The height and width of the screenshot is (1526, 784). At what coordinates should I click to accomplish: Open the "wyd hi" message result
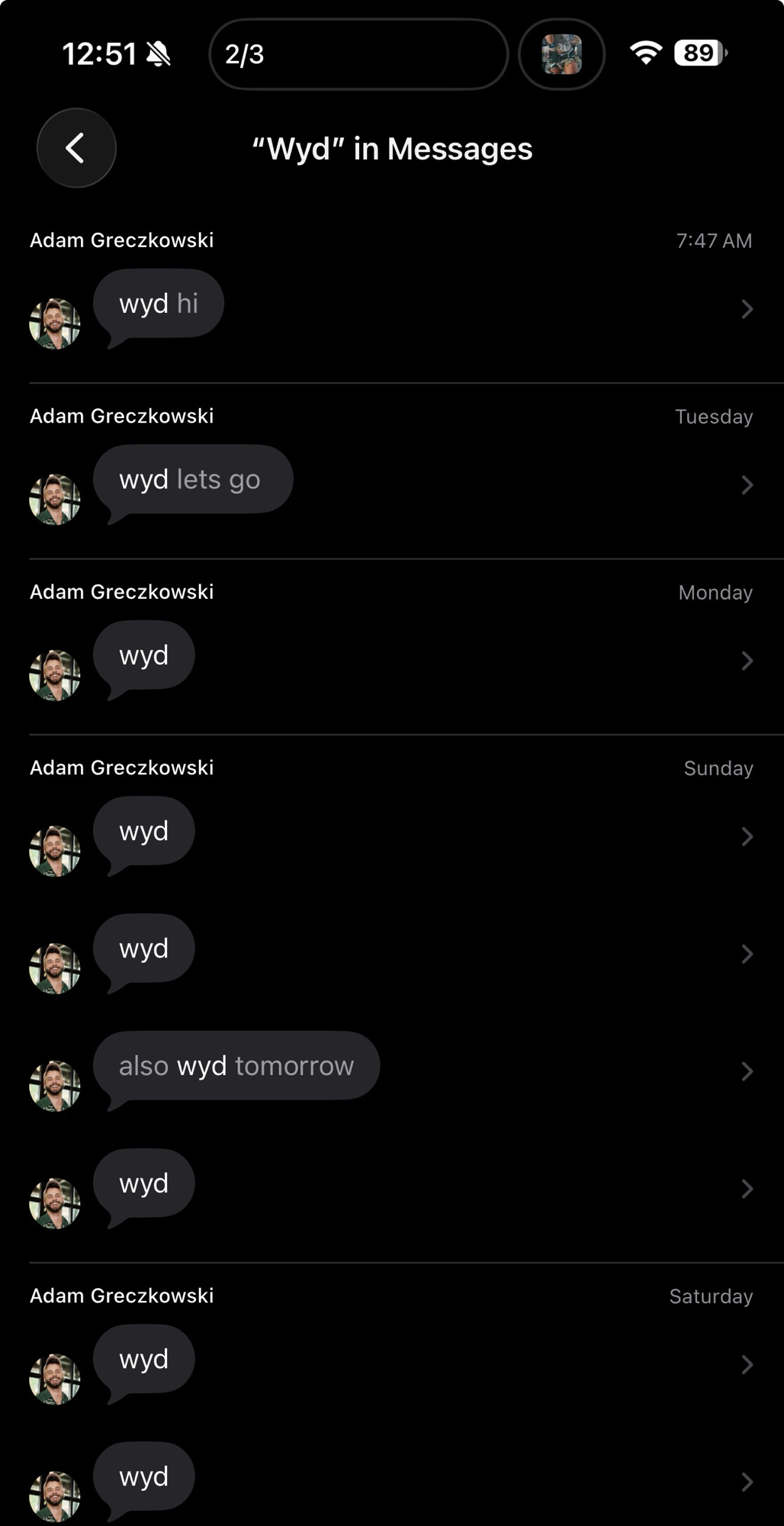pos(159,304)
